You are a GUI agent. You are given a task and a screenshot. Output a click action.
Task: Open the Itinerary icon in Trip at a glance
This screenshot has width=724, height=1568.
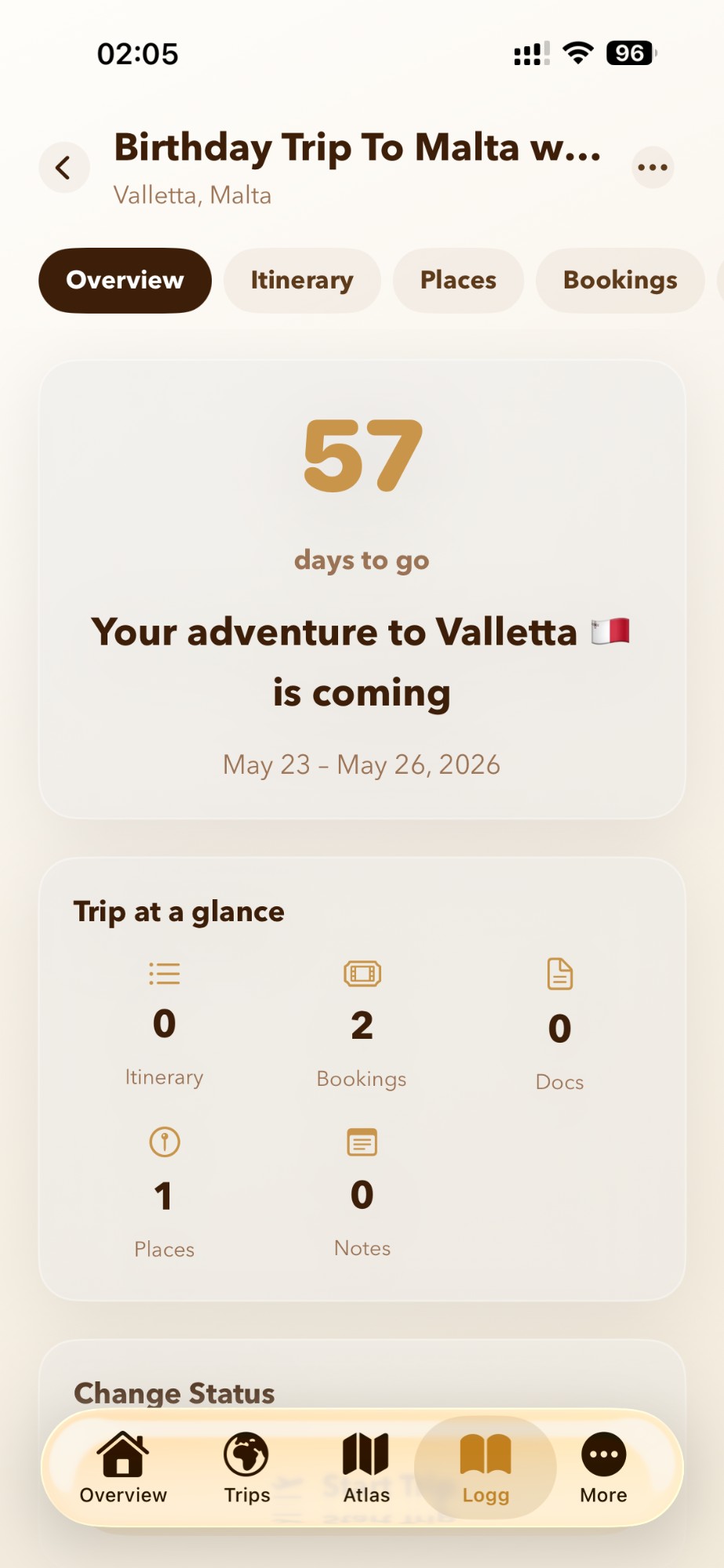163,975
